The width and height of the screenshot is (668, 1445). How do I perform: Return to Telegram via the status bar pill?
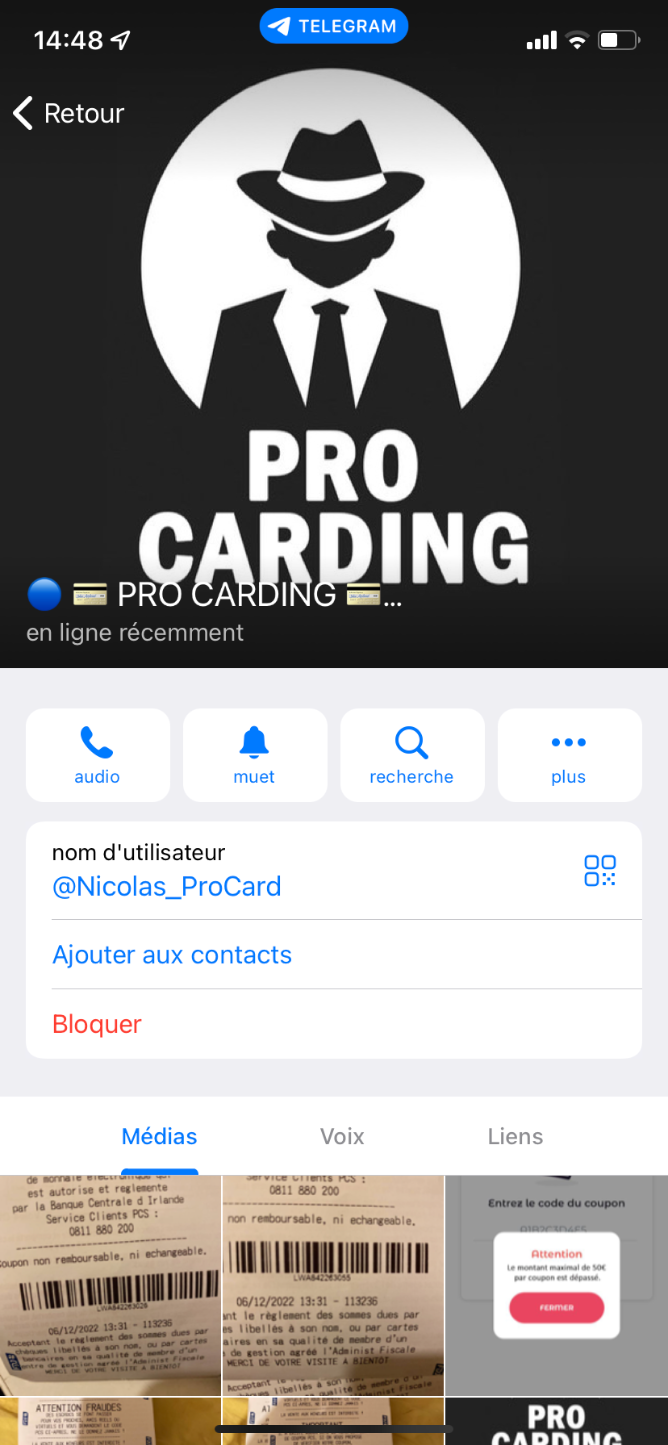(333, 26)
